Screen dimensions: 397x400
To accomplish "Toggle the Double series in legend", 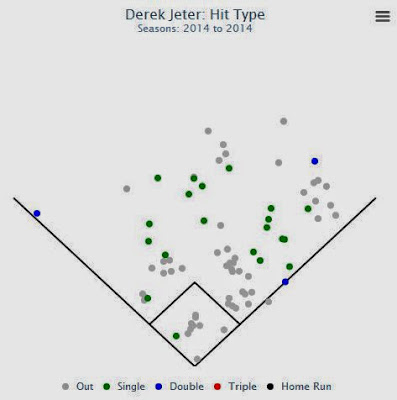I will [180, 386].
